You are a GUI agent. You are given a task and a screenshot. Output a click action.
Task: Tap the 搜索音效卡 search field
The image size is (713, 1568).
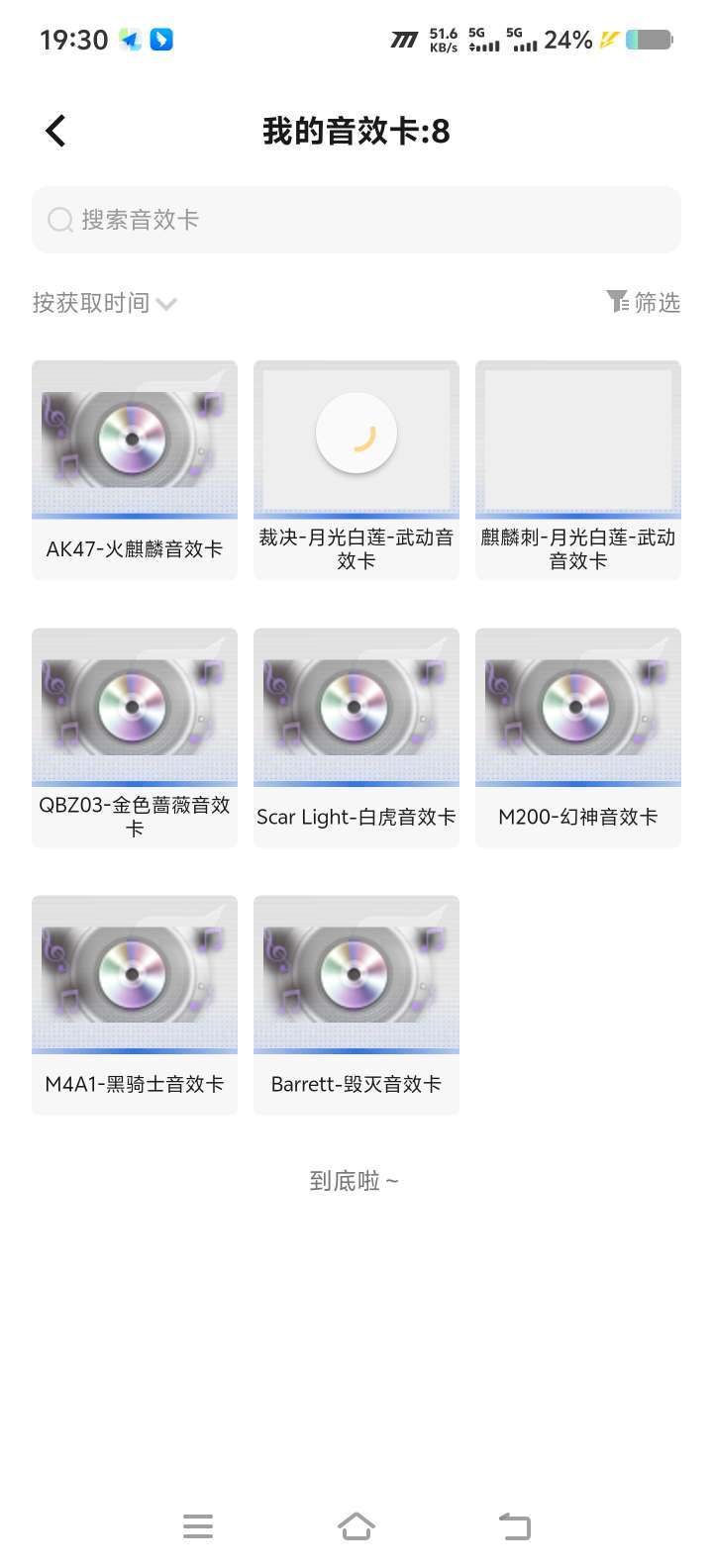pos(356,220)
